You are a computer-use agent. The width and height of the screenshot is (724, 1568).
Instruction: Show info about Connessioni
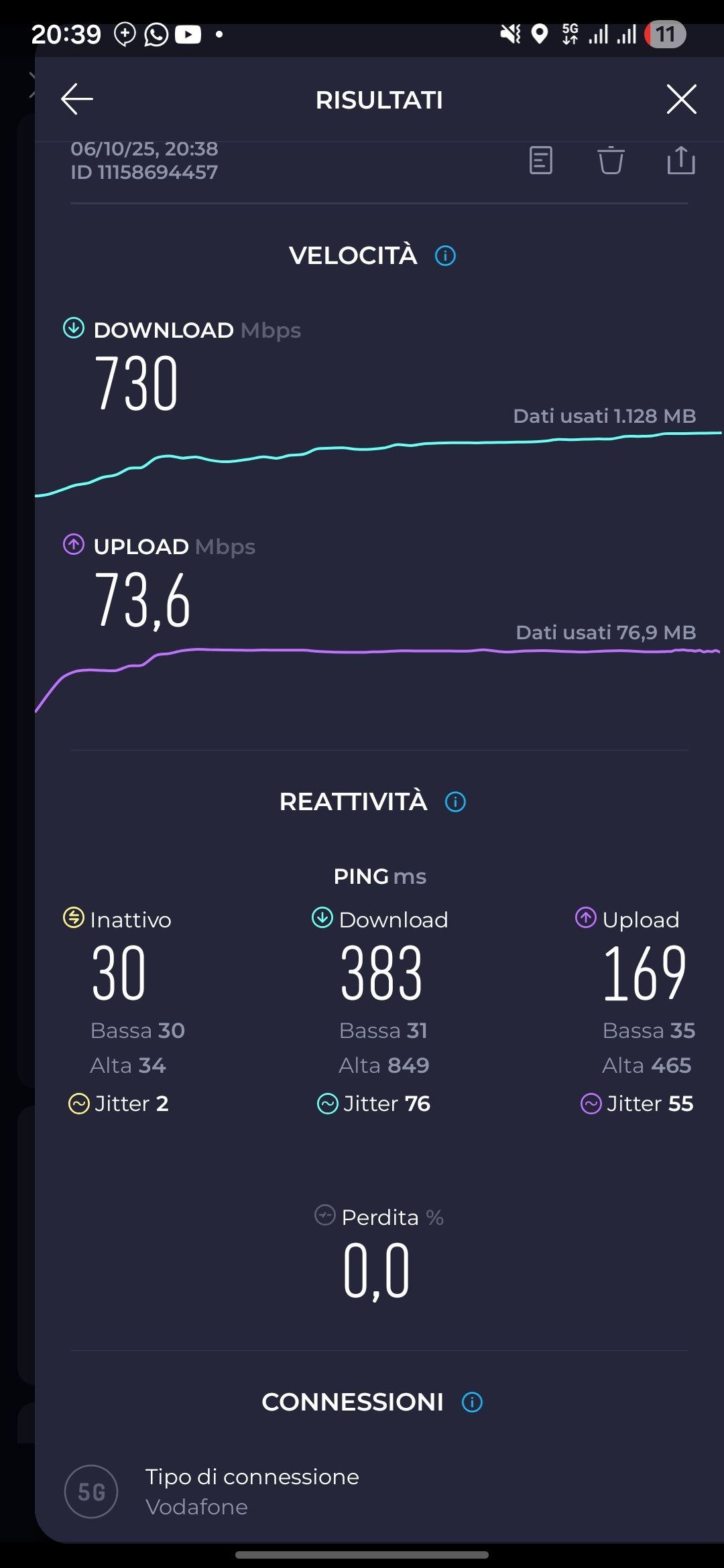pos(473,1402)
